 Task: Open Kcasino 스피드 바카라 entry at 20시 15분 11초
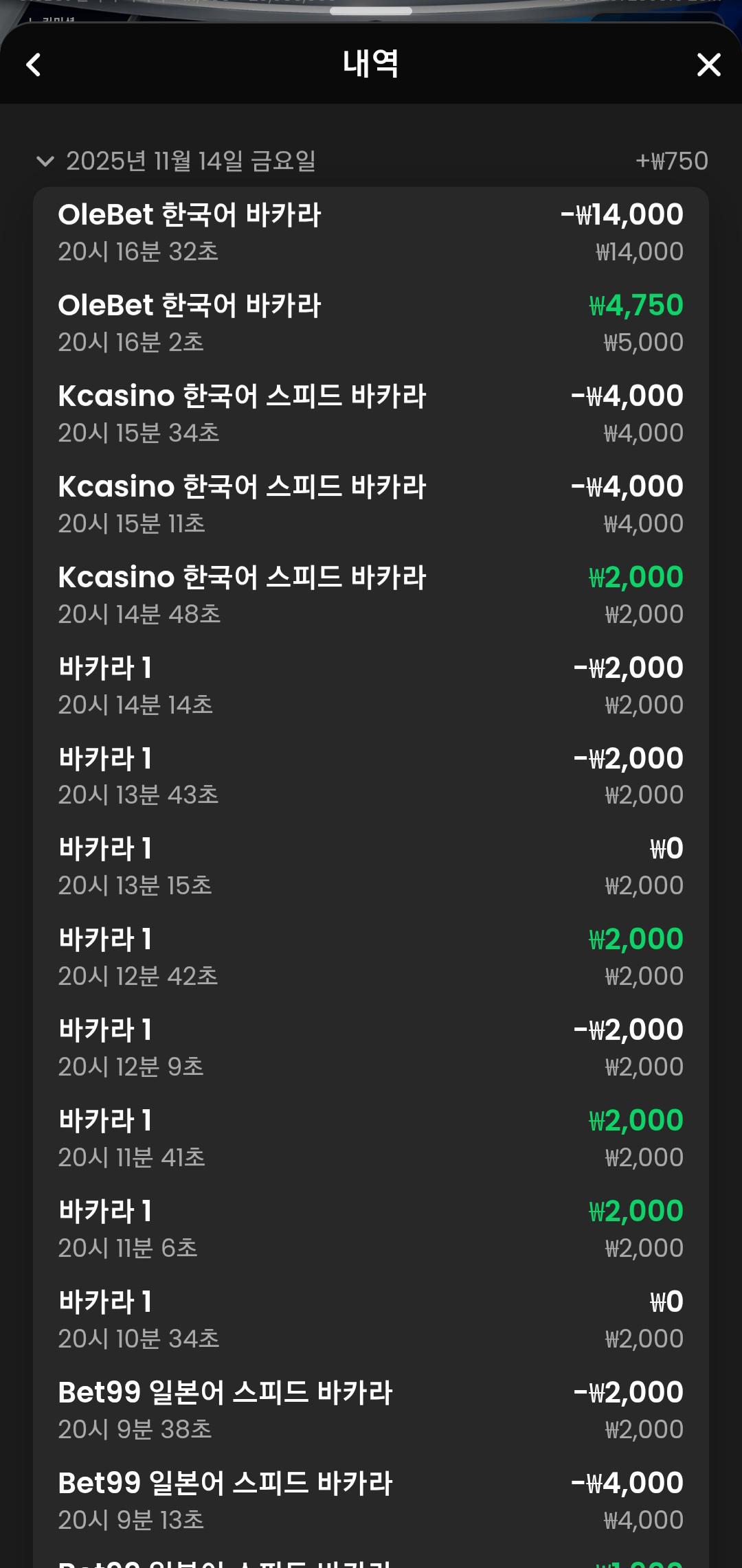coord(371,504)
